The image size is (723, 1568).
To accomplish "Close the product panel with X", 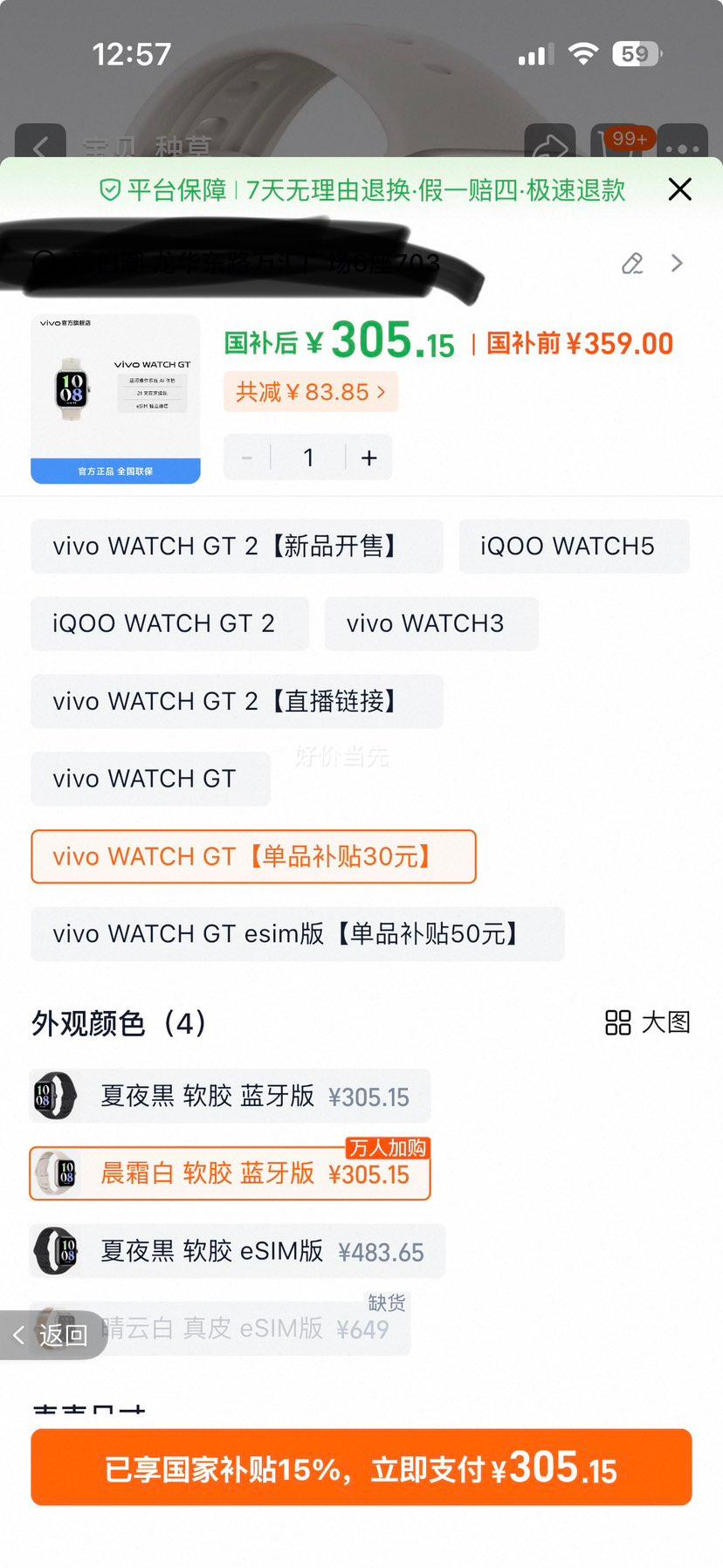I will pyautogui.click(x=679, y=189).
